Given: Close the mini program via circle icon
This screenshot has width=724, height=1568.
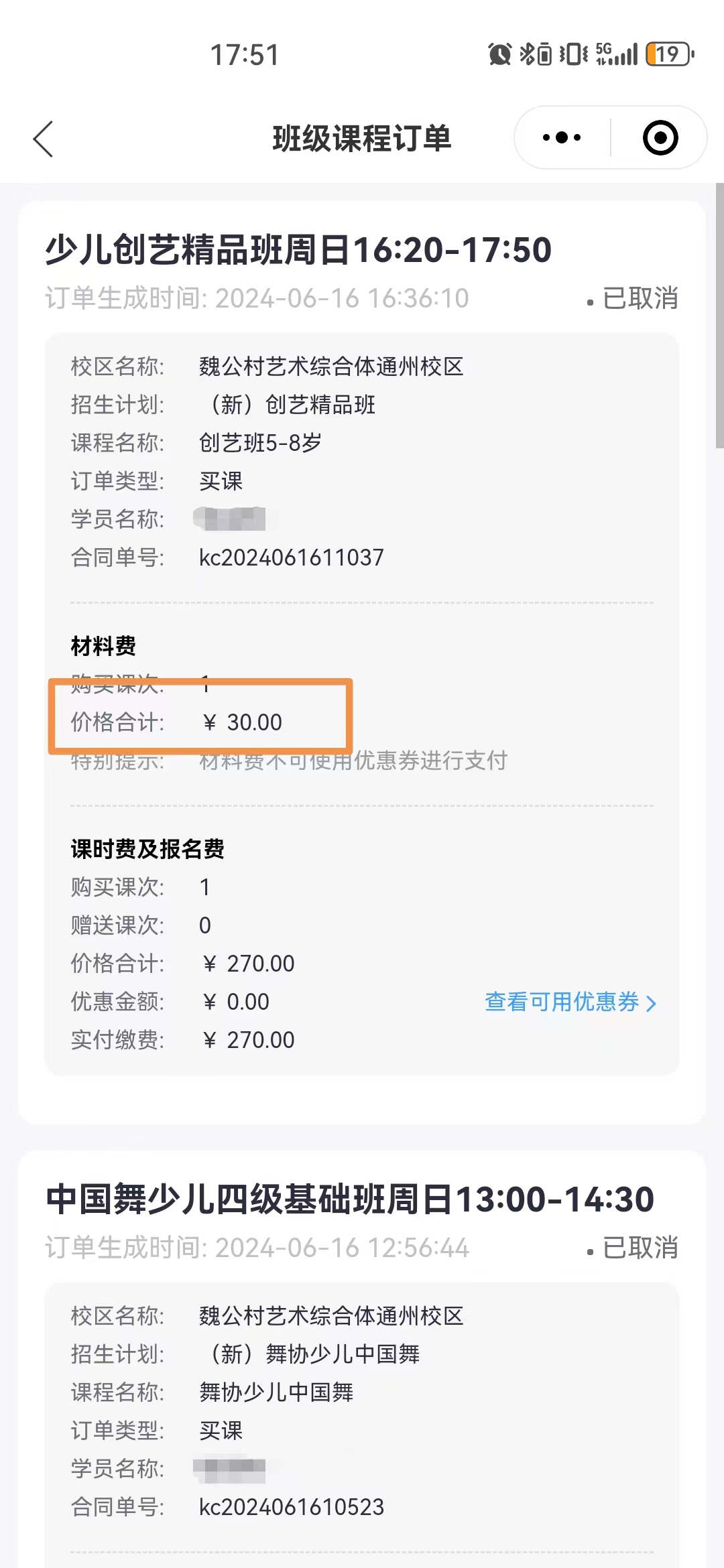Looking at the screenshot, I should (660, 138).
